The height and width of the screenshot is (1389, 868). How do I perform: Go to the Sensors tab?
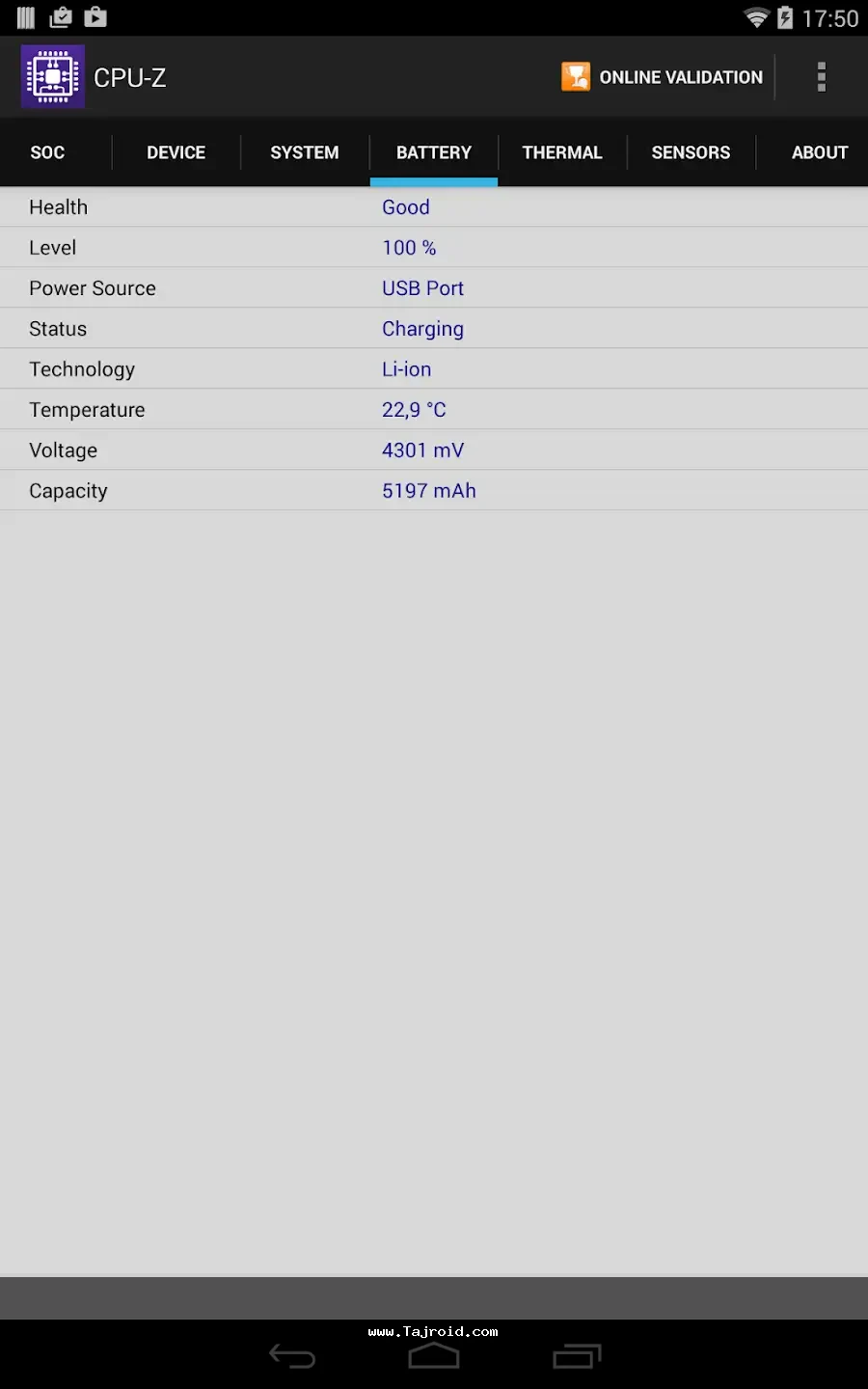(x=691, y=152)
